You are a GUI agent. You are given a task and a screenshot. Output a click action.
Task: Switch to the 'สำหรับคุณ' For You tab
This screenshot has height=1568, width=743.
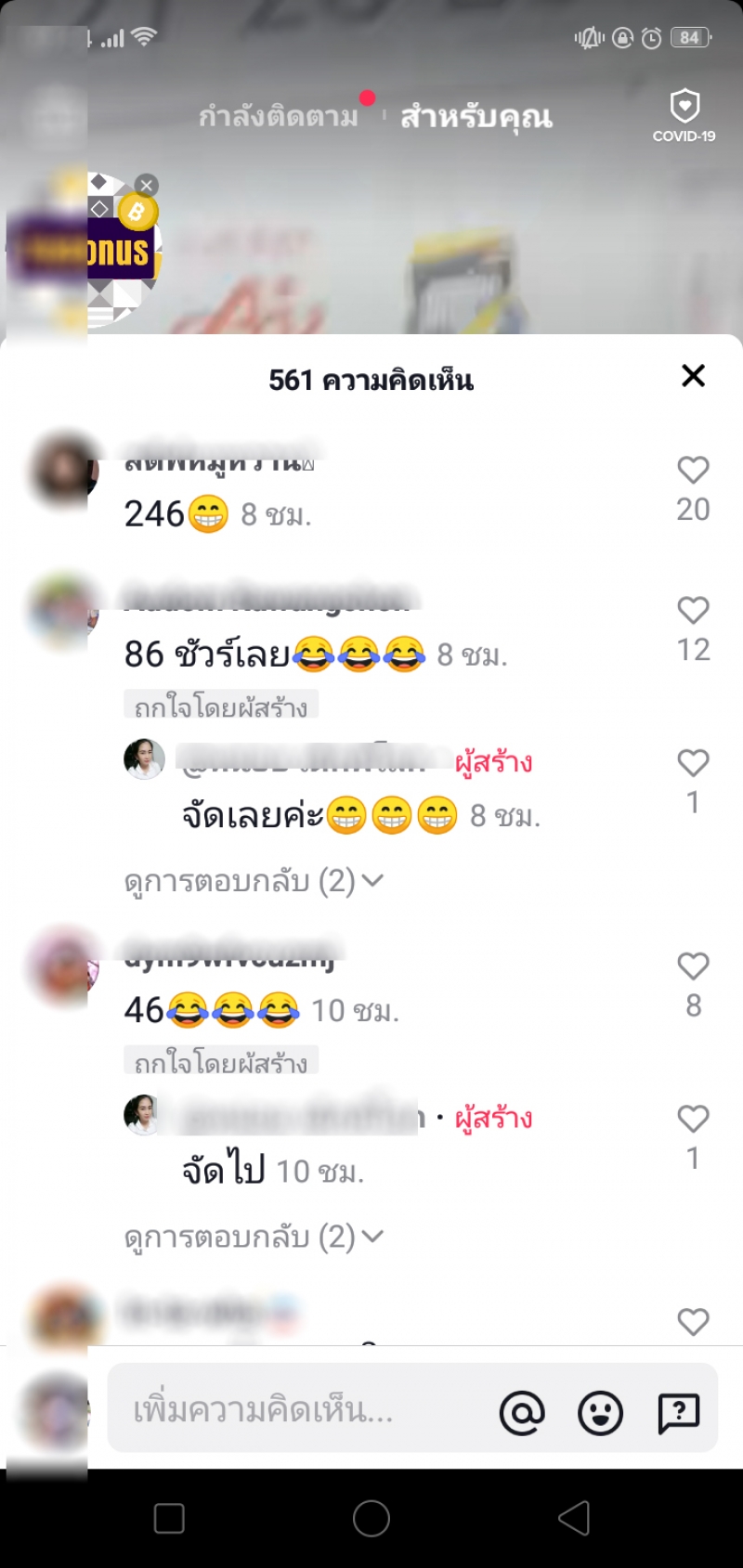point(476,117)
